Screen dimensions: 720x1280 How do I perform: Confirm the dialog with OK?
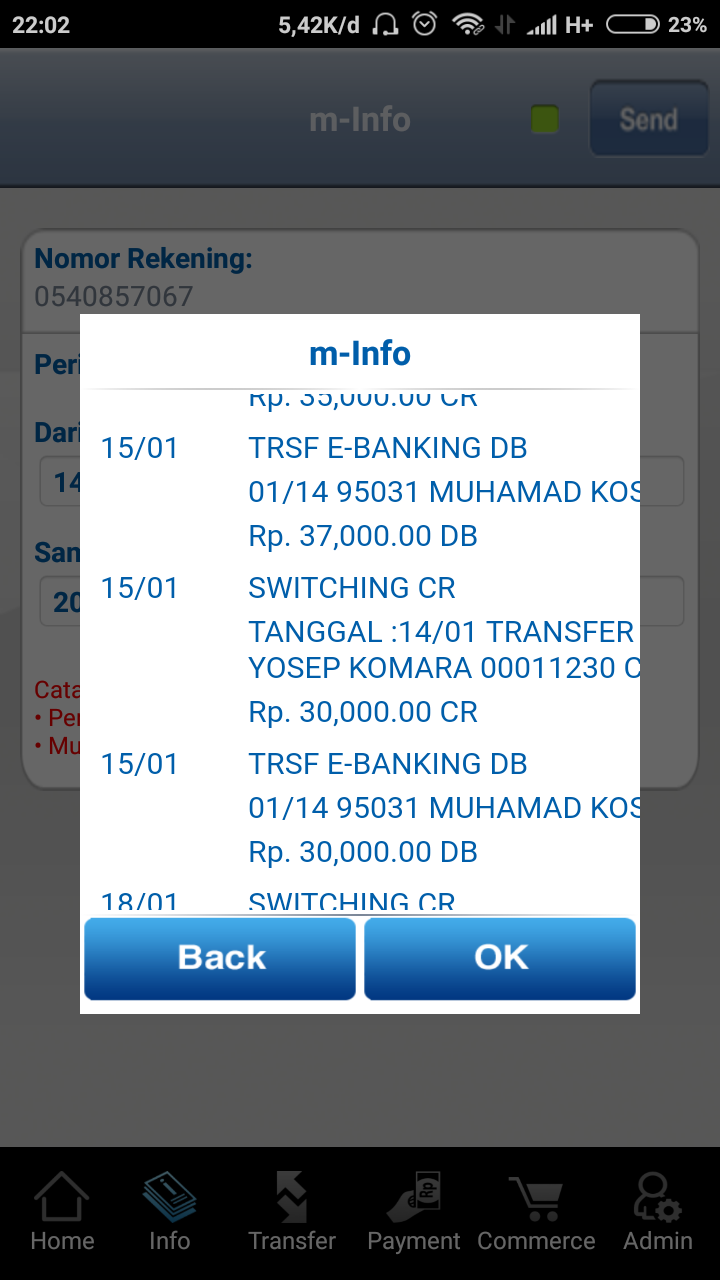point(500,958)
